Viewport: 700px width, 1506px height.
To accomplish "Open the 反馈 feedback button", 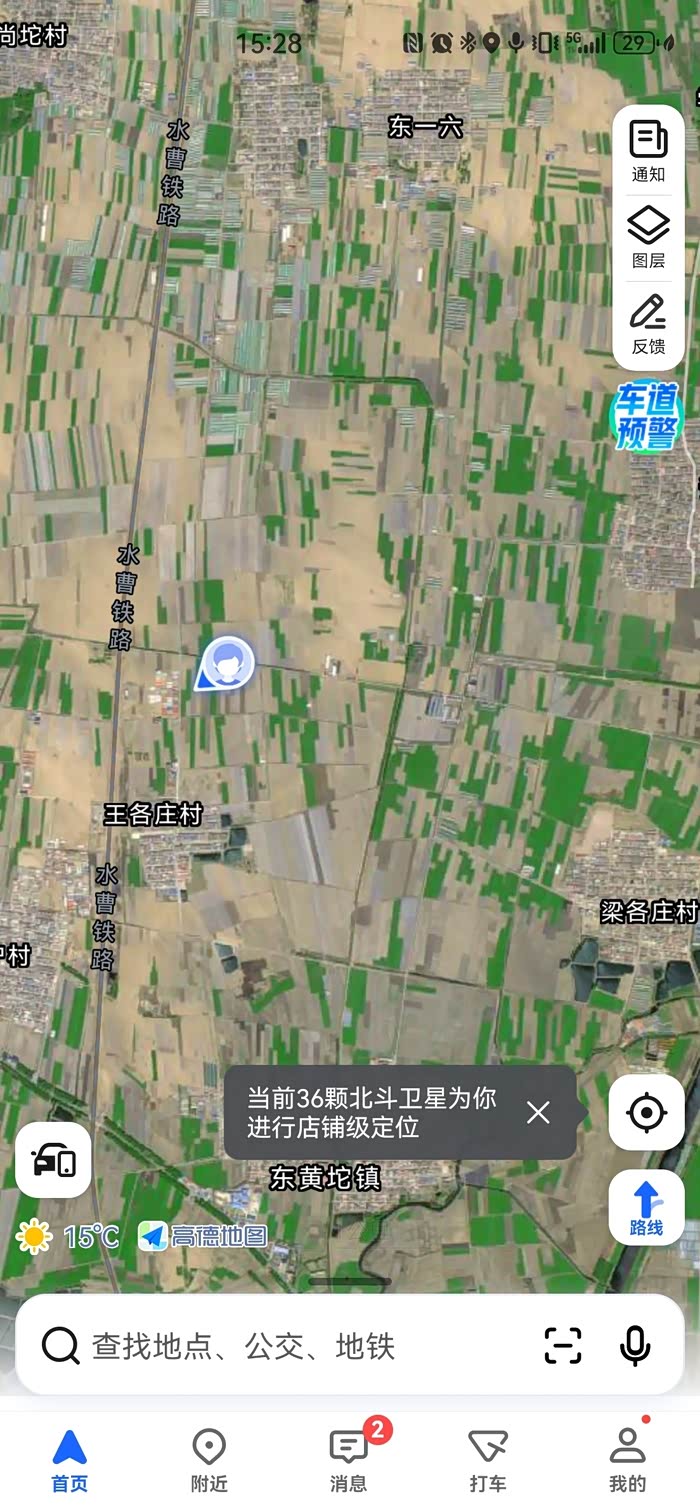I will coord(648,324).
